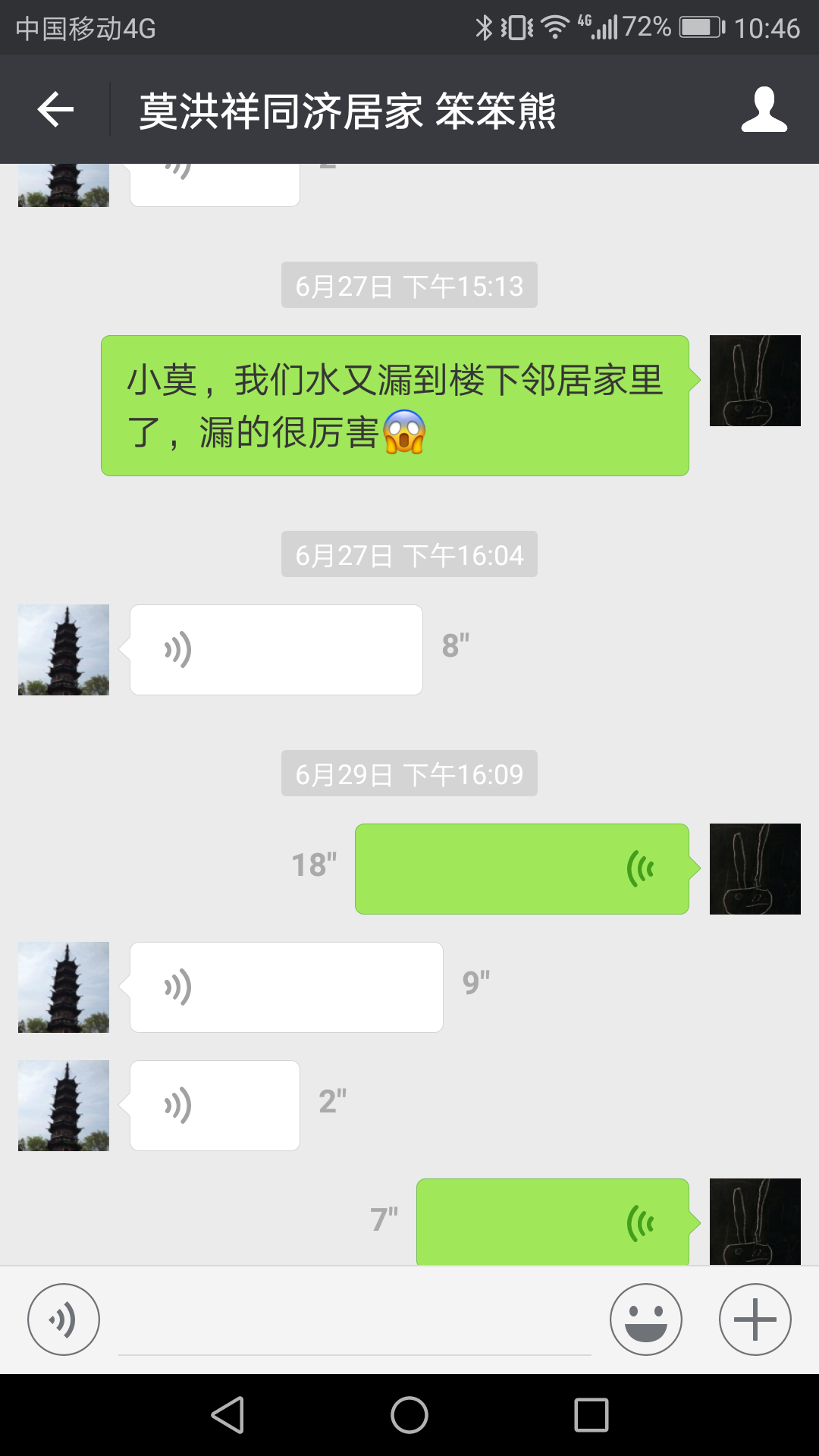This screenshot has height=1456, width=819.
Task: Tap the message text field
Action: pos(355,1323)
